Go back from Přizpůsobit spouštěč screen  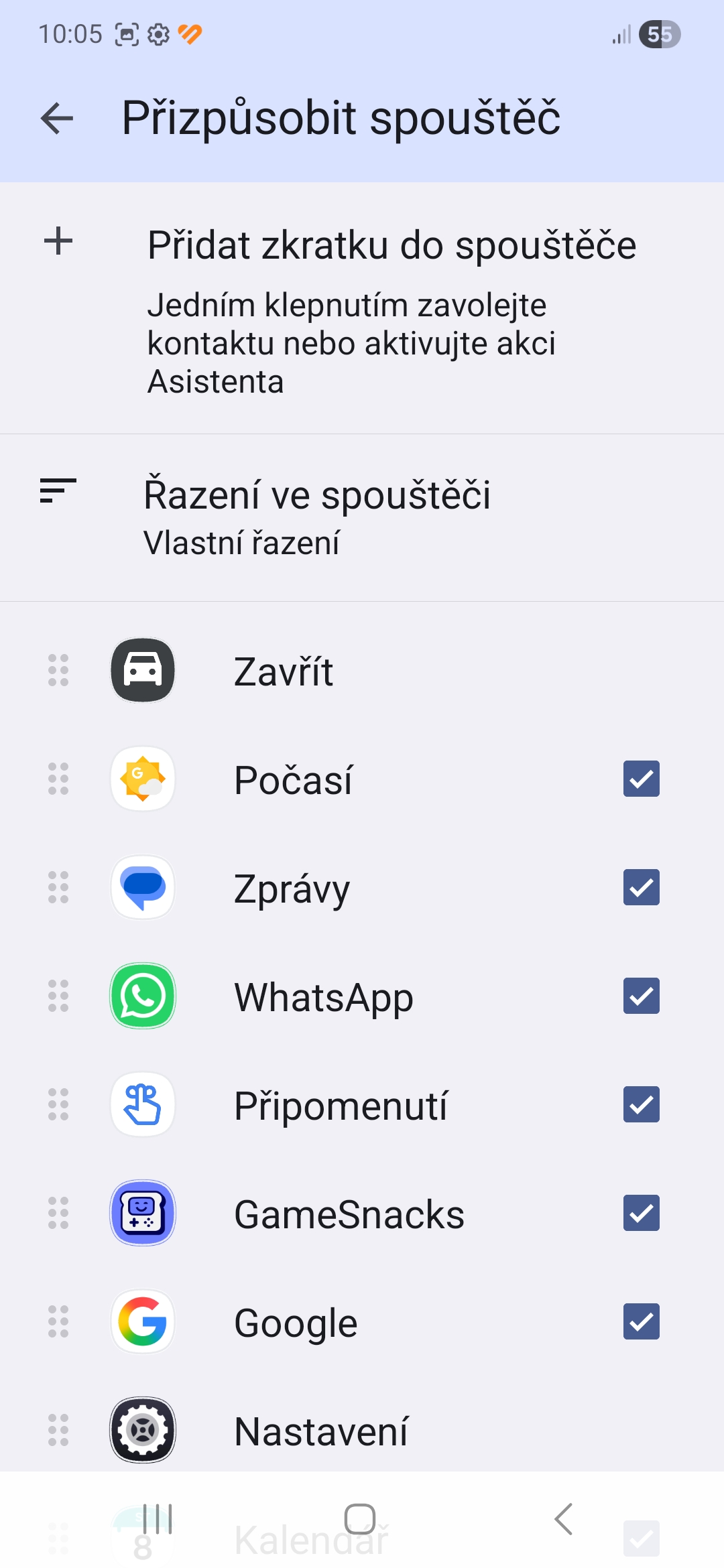click(57, 119)
